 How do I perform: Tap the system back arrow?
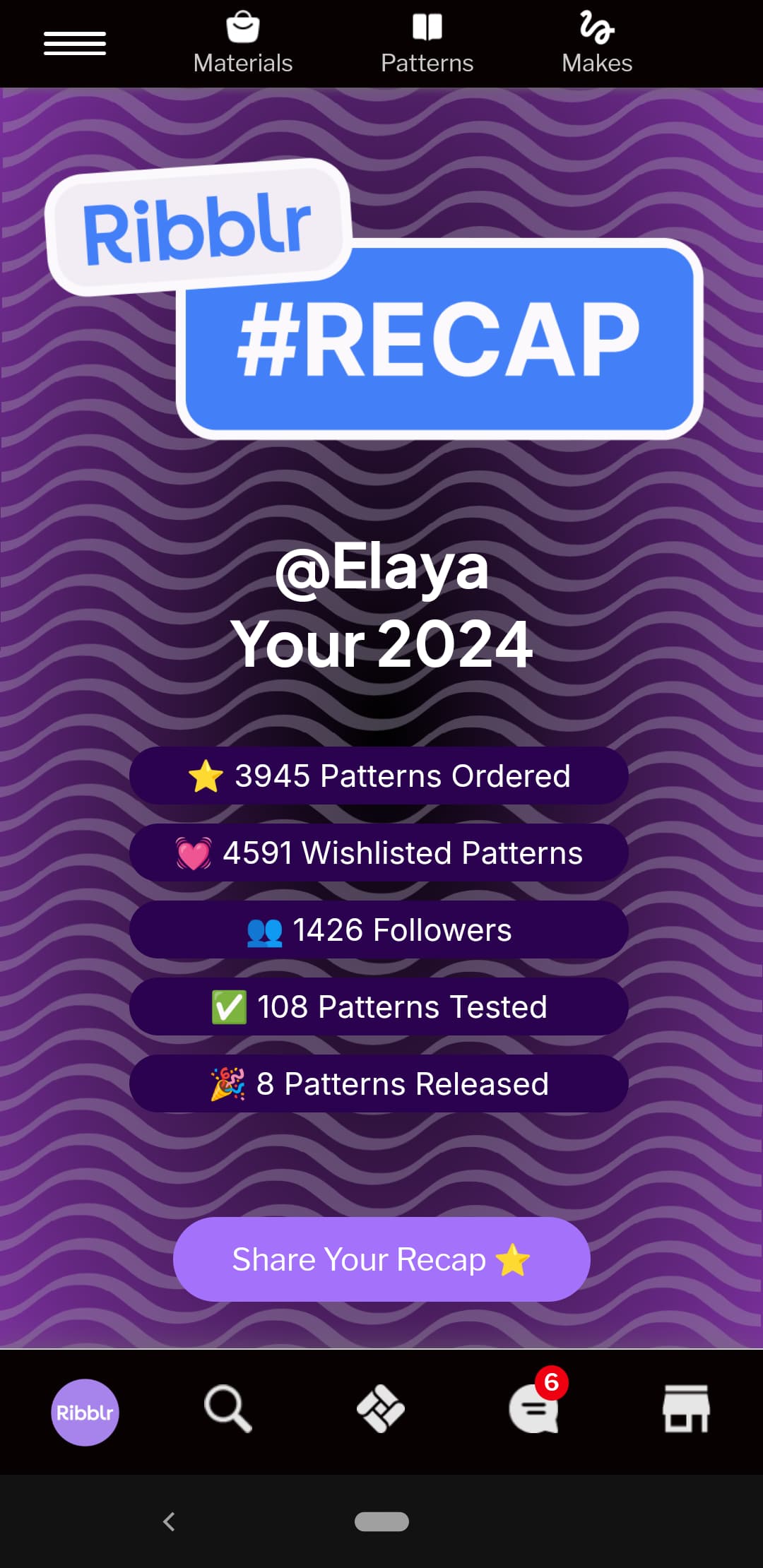169,1521
